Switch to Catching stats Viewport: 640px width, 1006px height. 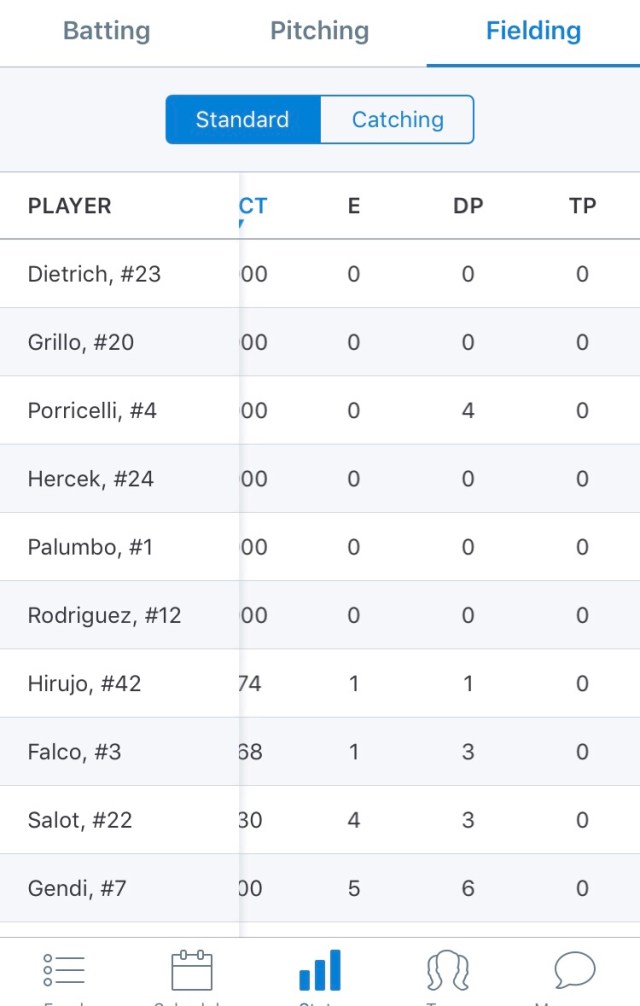pos(397,120)
